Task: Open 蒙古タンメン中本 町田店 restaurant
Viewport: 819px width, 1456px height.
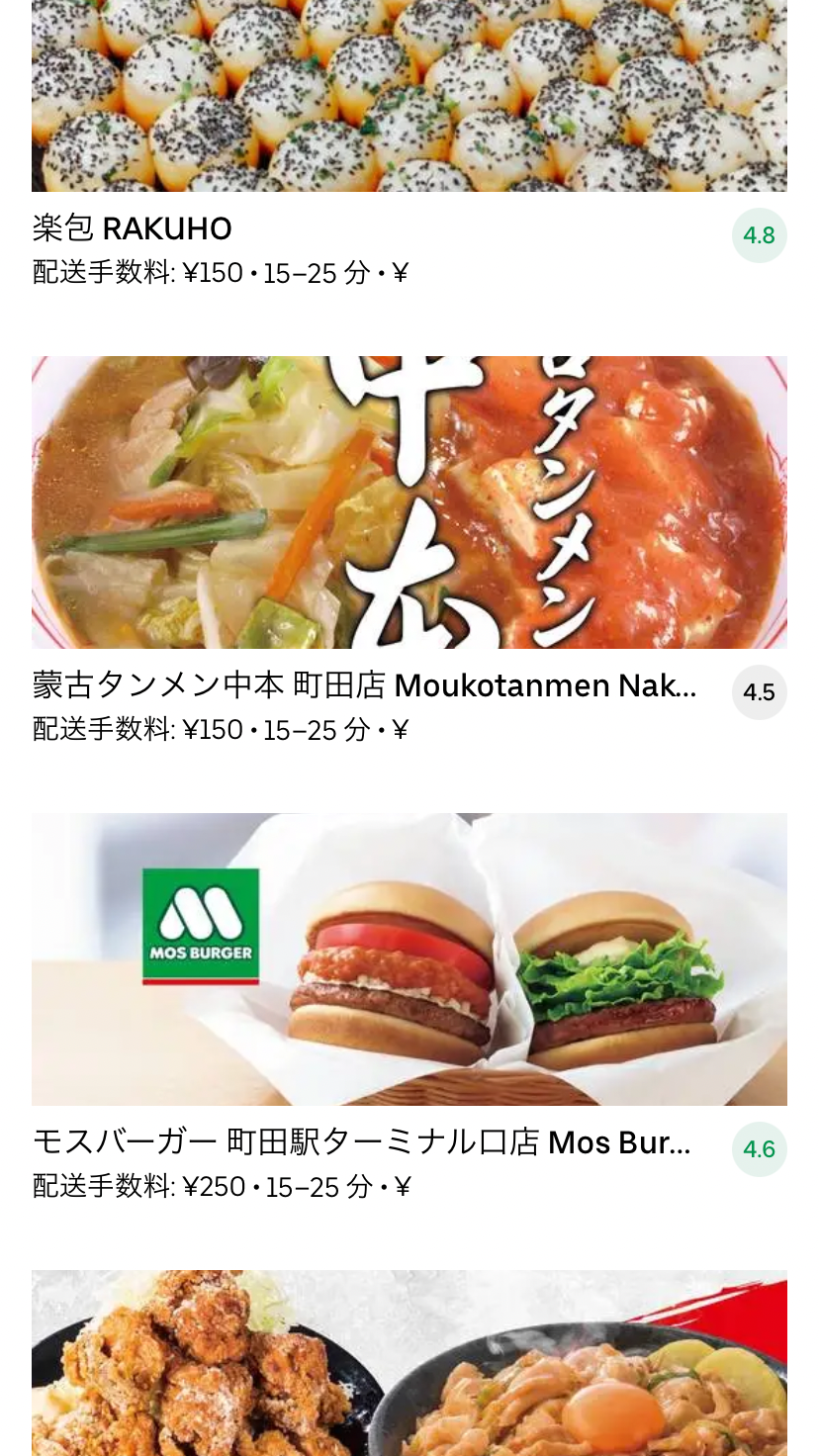Action: coord(409,550)
